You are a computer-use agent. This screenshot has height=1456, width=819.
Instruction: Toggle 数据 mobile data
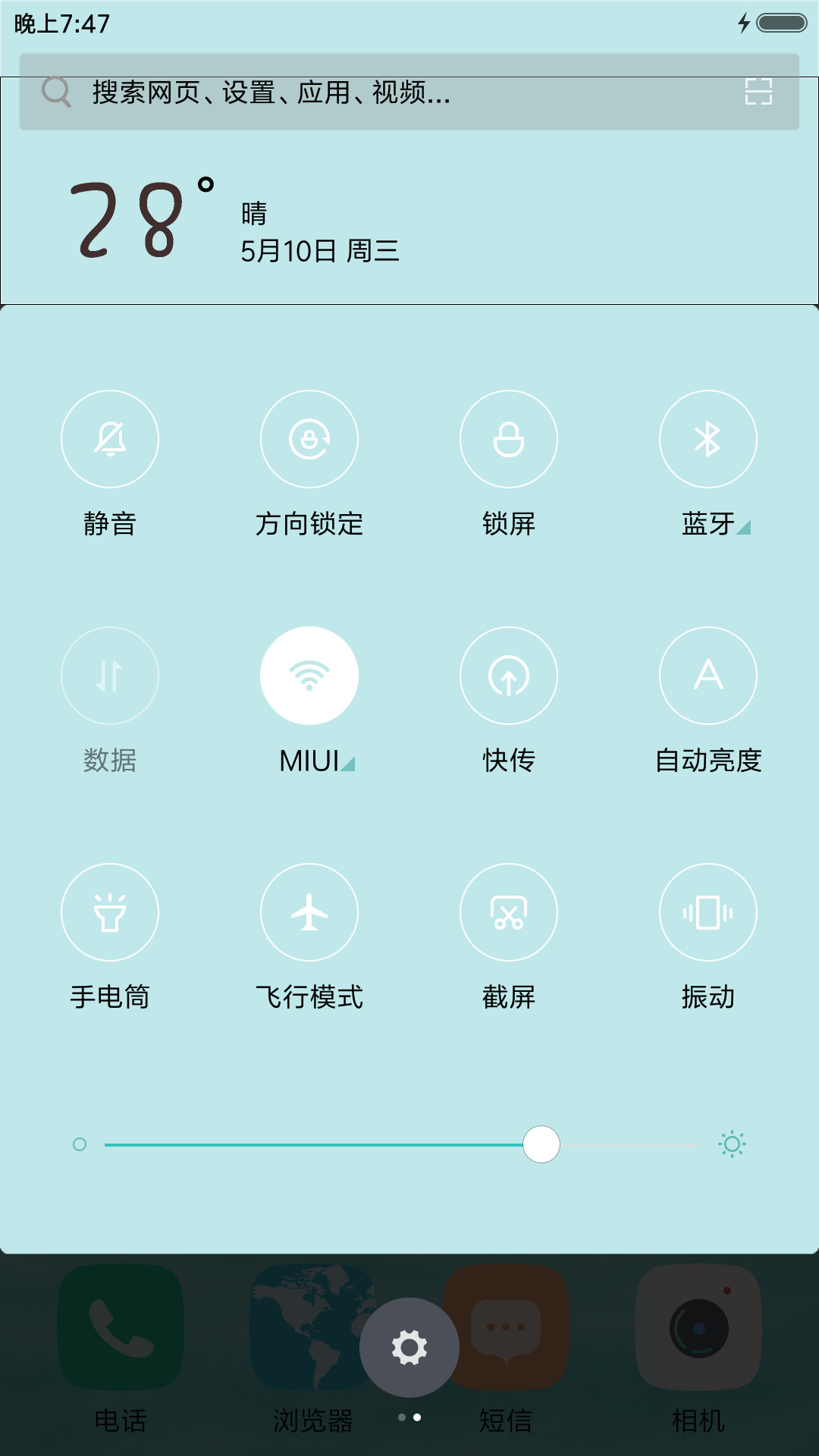110,676
